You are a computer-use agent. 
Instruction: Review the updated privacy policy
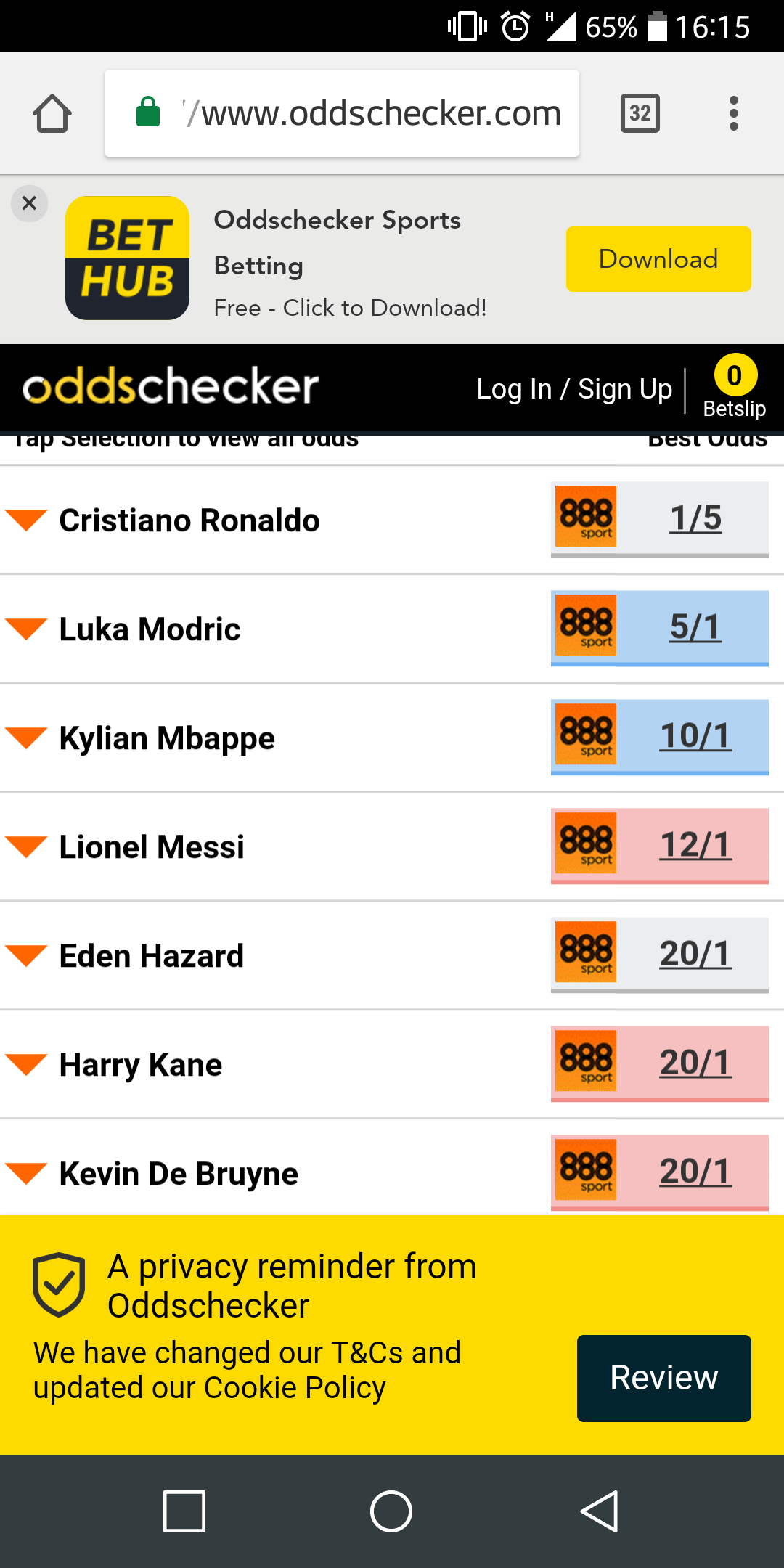pos(663,1378)
